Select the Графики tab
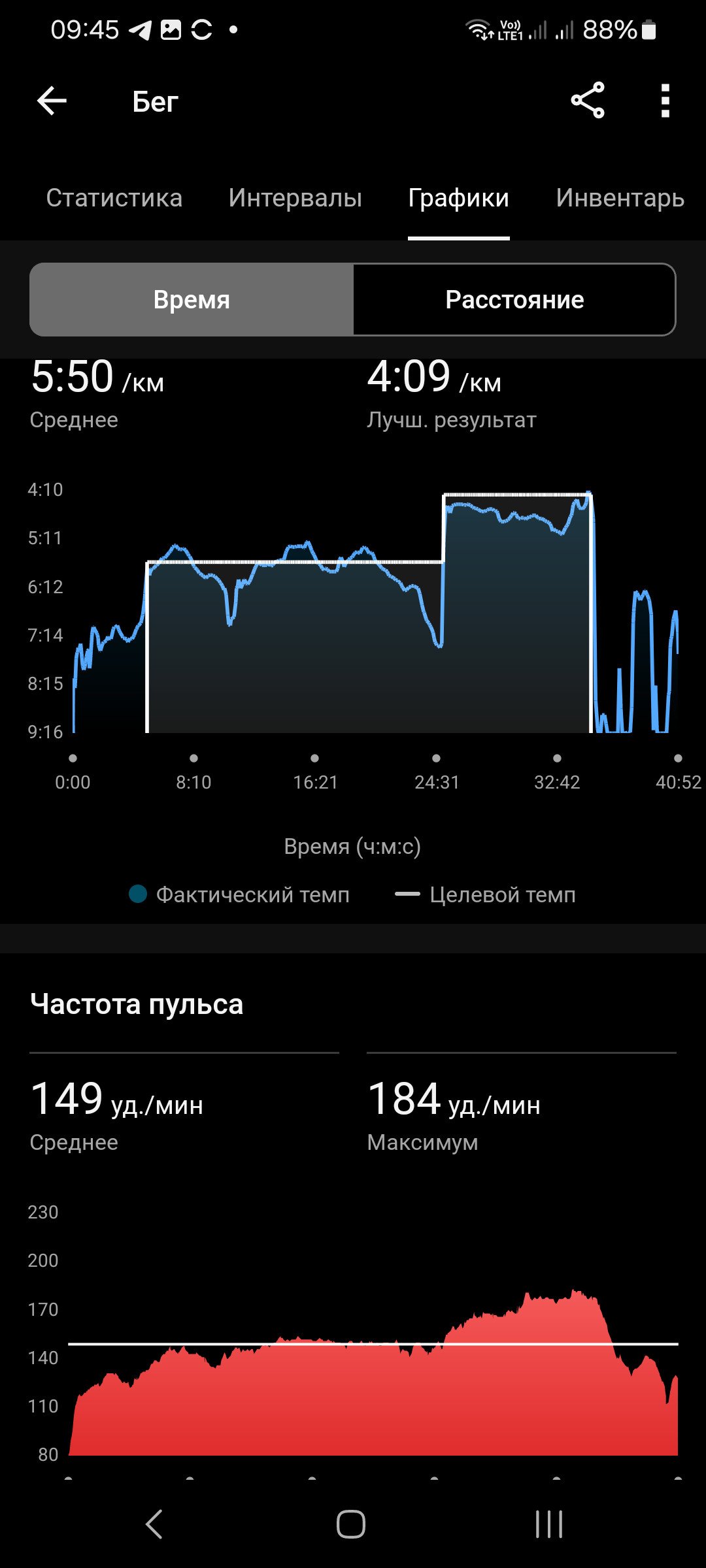Screen dimensions: 706x1568 tap(458, 197)
